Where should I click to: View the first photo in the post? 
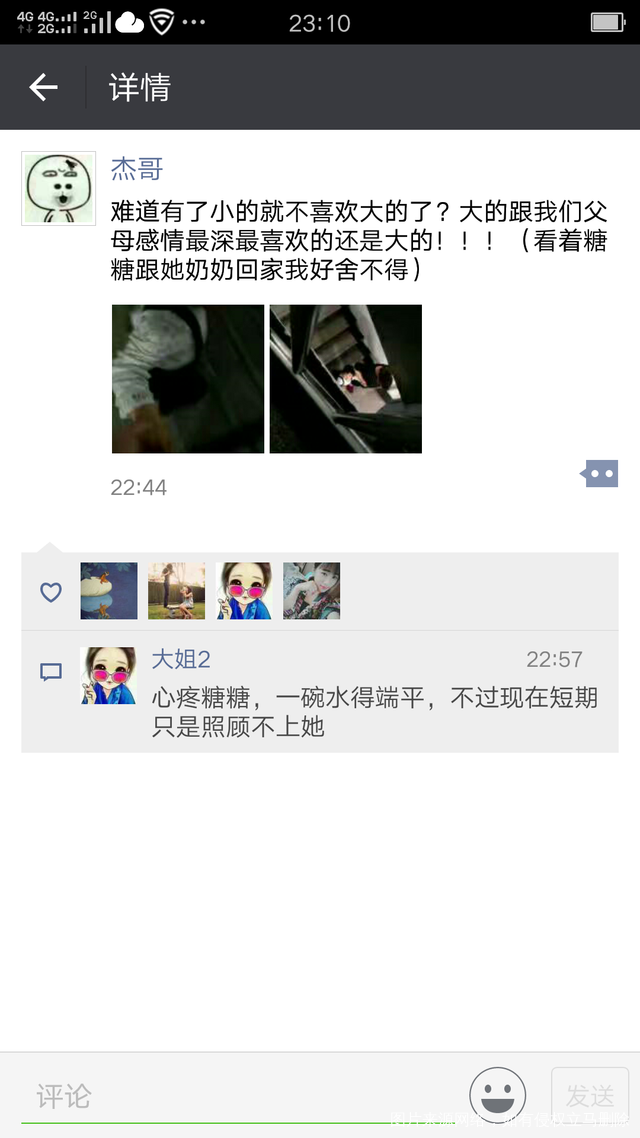[x=188, y=379]
